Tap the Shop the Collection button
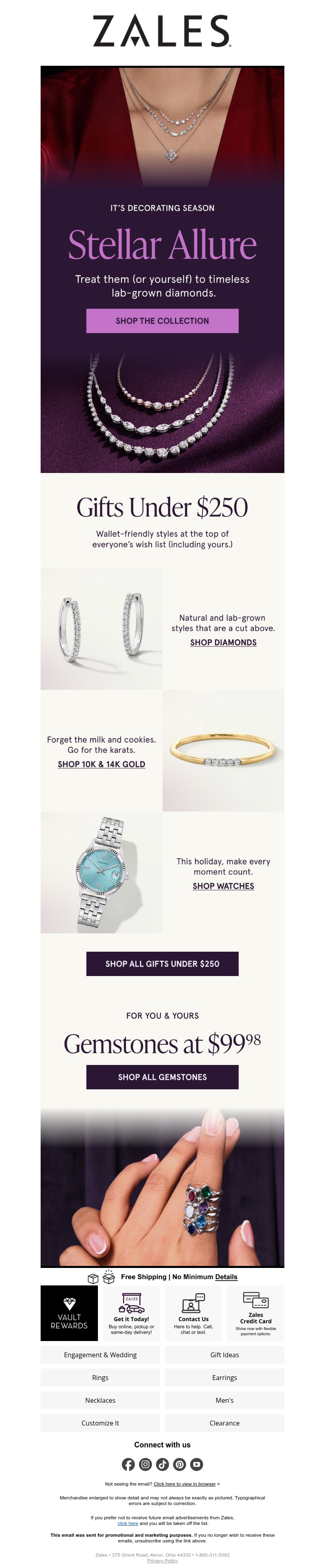This screenshot has height=1568, width=325. click(x=162, y=321)
